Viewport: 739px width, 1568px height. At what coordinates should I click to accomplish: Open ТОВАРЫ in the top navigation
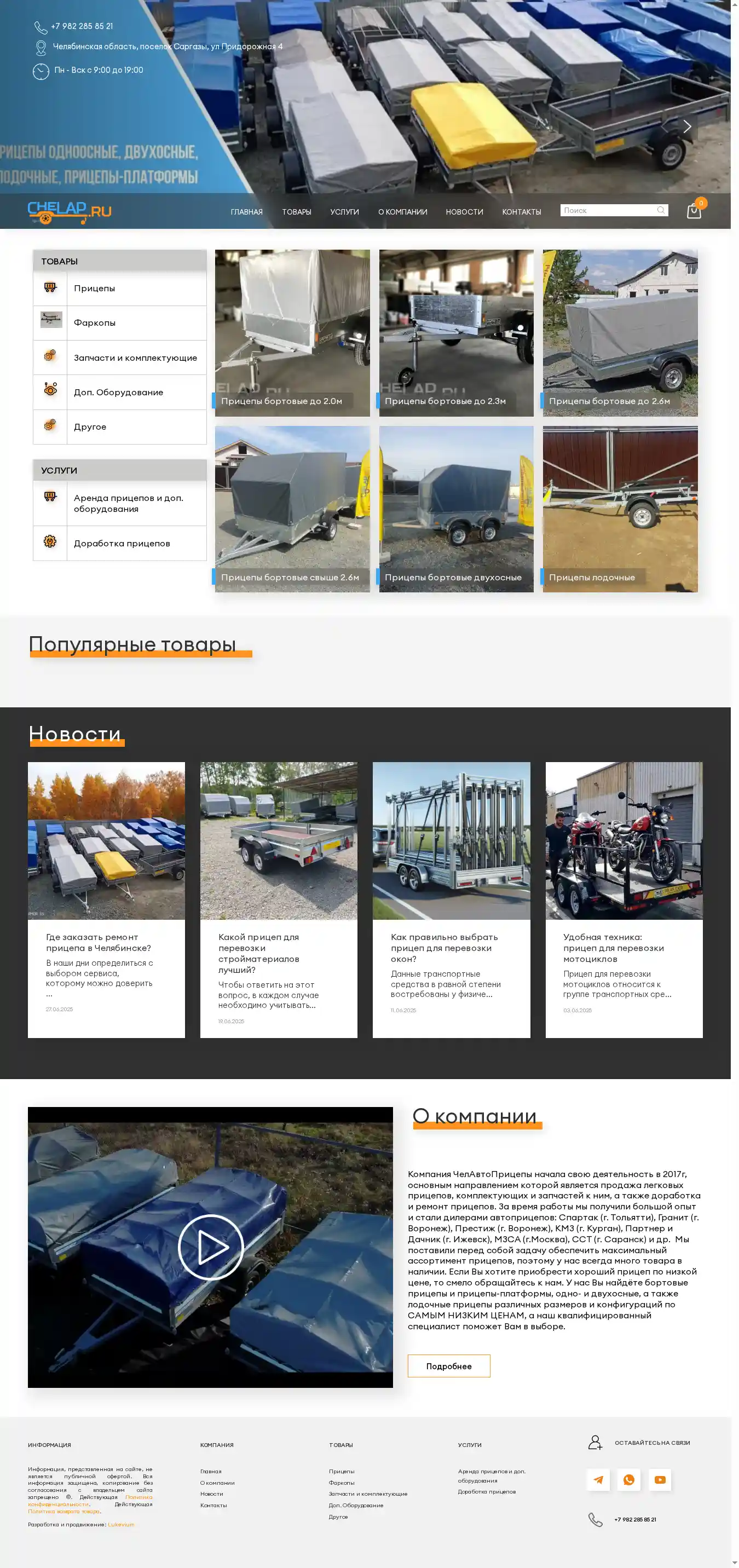[297, 212]
